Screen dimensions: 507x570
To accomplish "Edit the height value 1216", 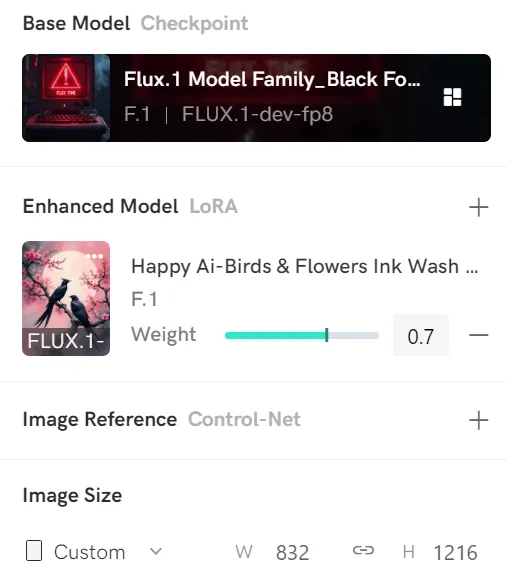I will (455, 553).
